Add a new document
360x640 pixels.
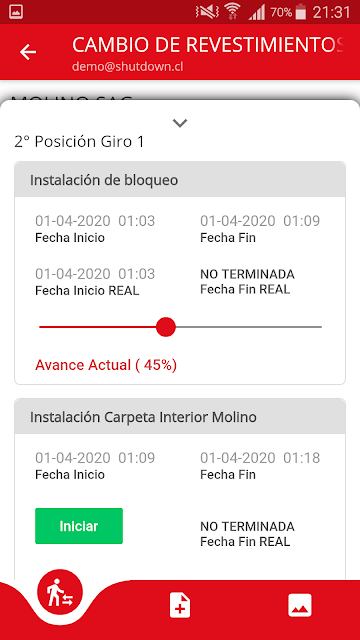click(180, 605)
